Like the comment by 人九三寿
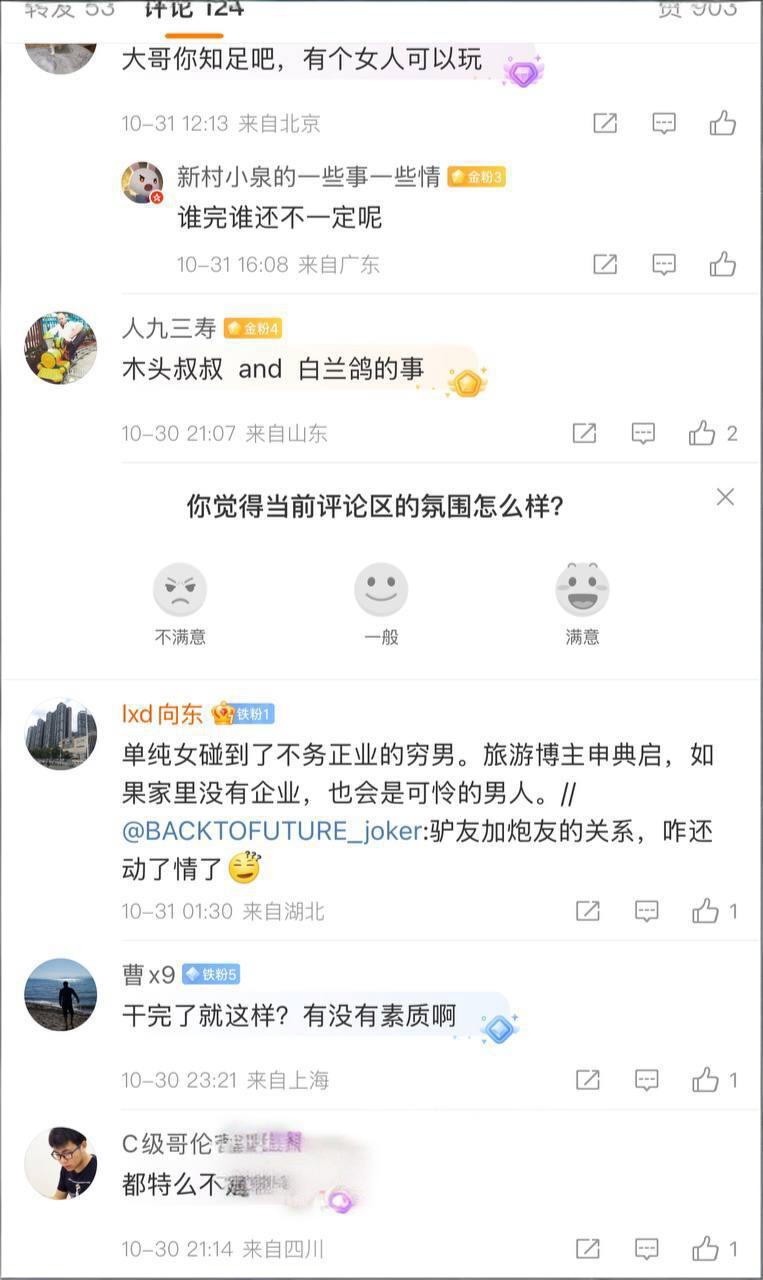Screen dimensions: 763x1280 702,433
